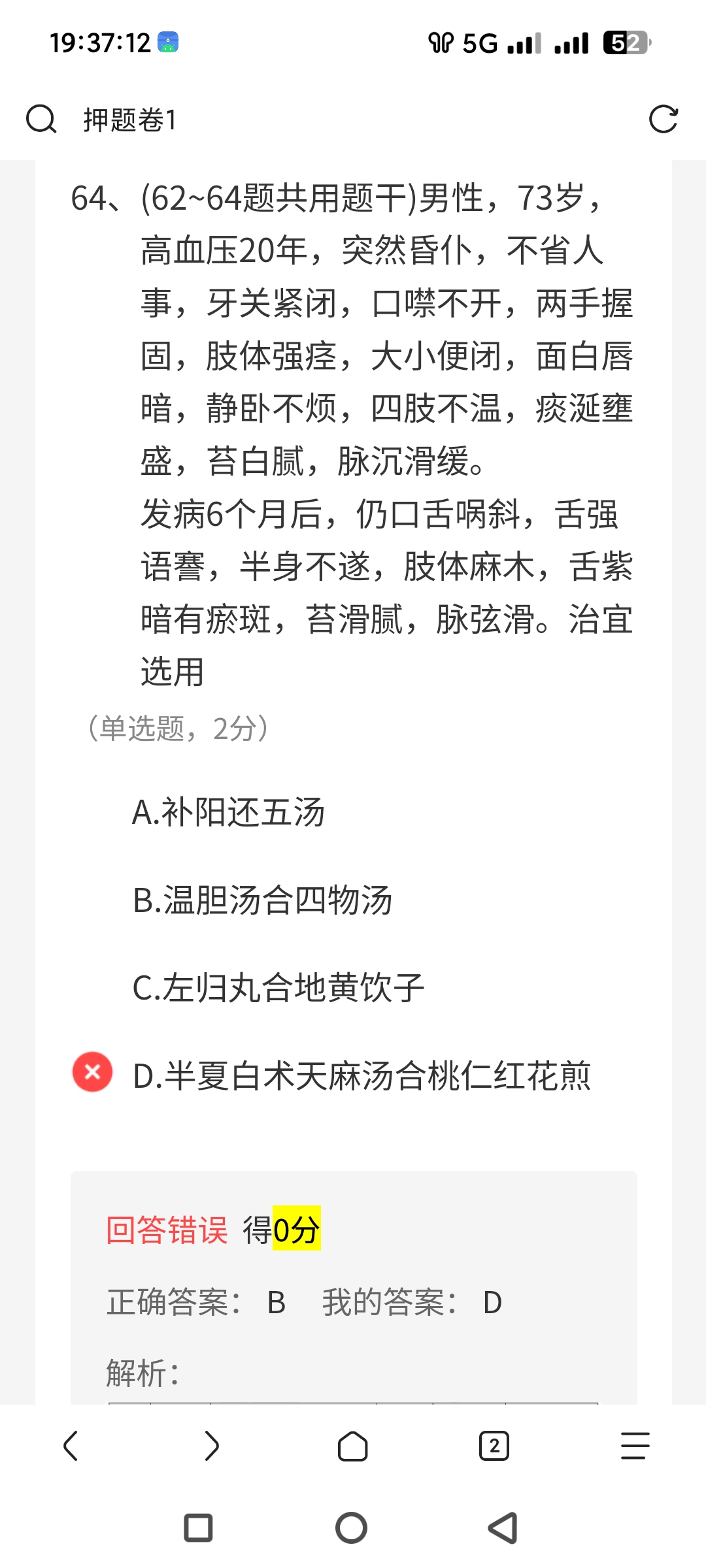The image size is (706, 1568).
Task: Select option D.半夏白术天麻汤合桃仁红花煎
Action: pyautogui.click(x=361, y=1075)
